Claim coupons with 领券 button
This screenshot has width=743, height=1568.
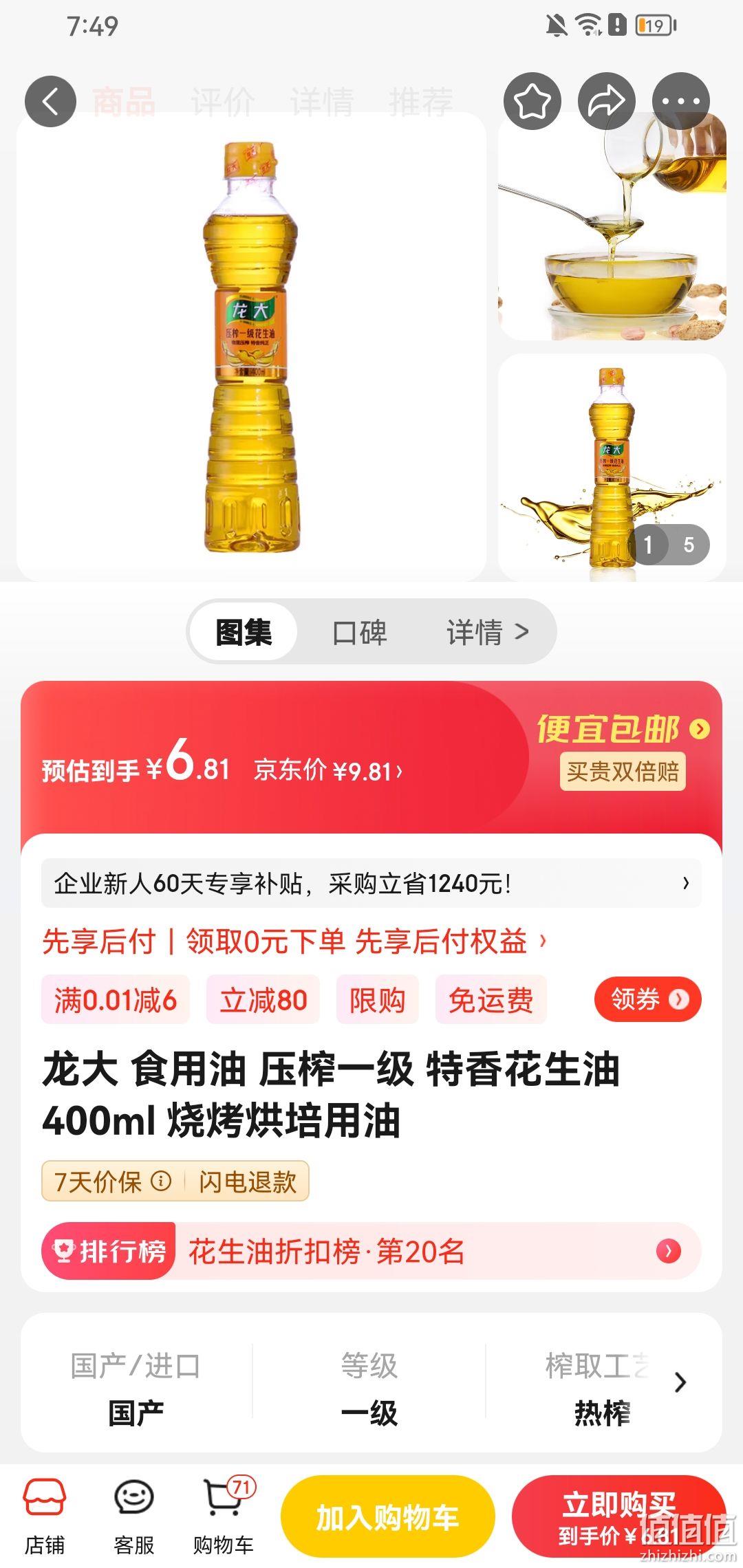tap(647, 999)
